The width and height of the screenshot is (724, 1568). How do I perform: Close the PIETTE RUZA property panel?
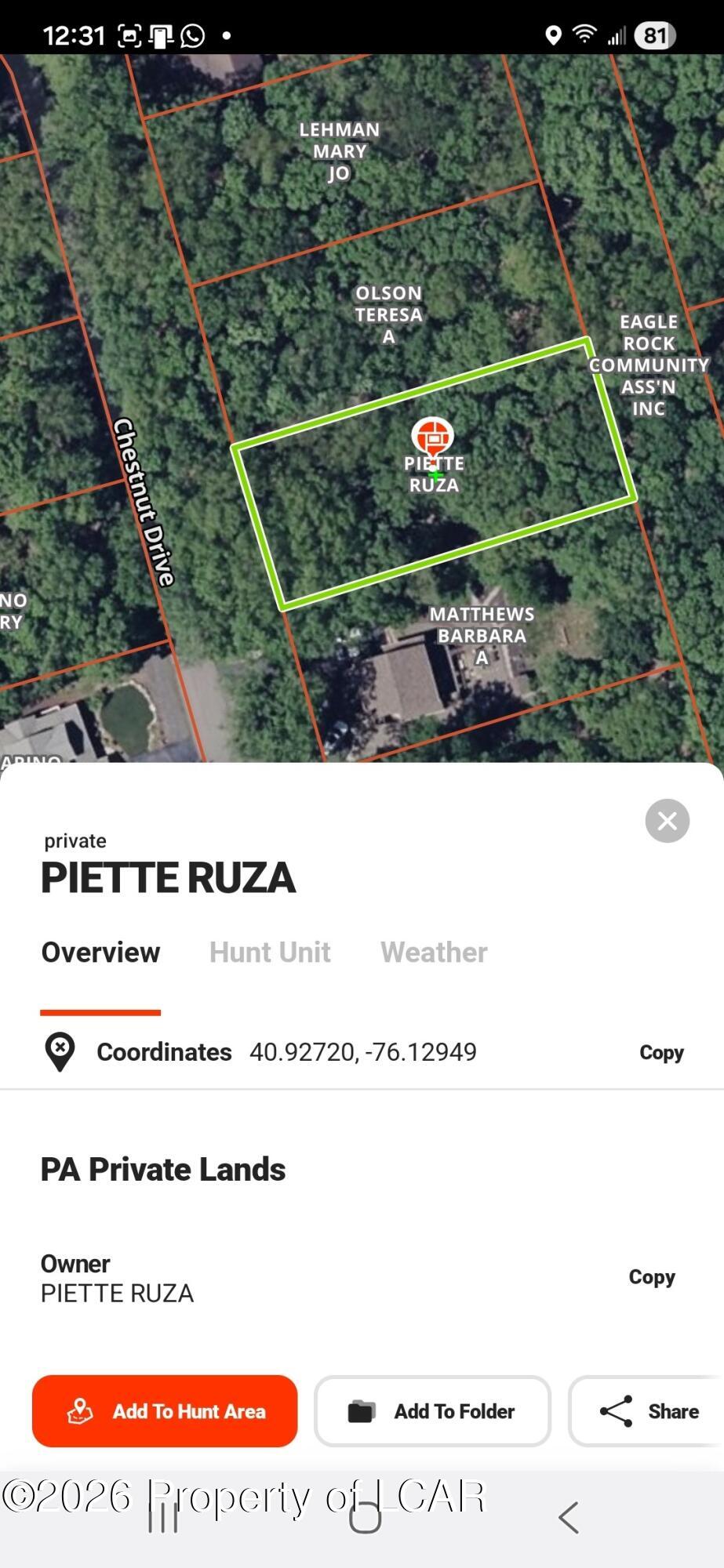(667, 821)
